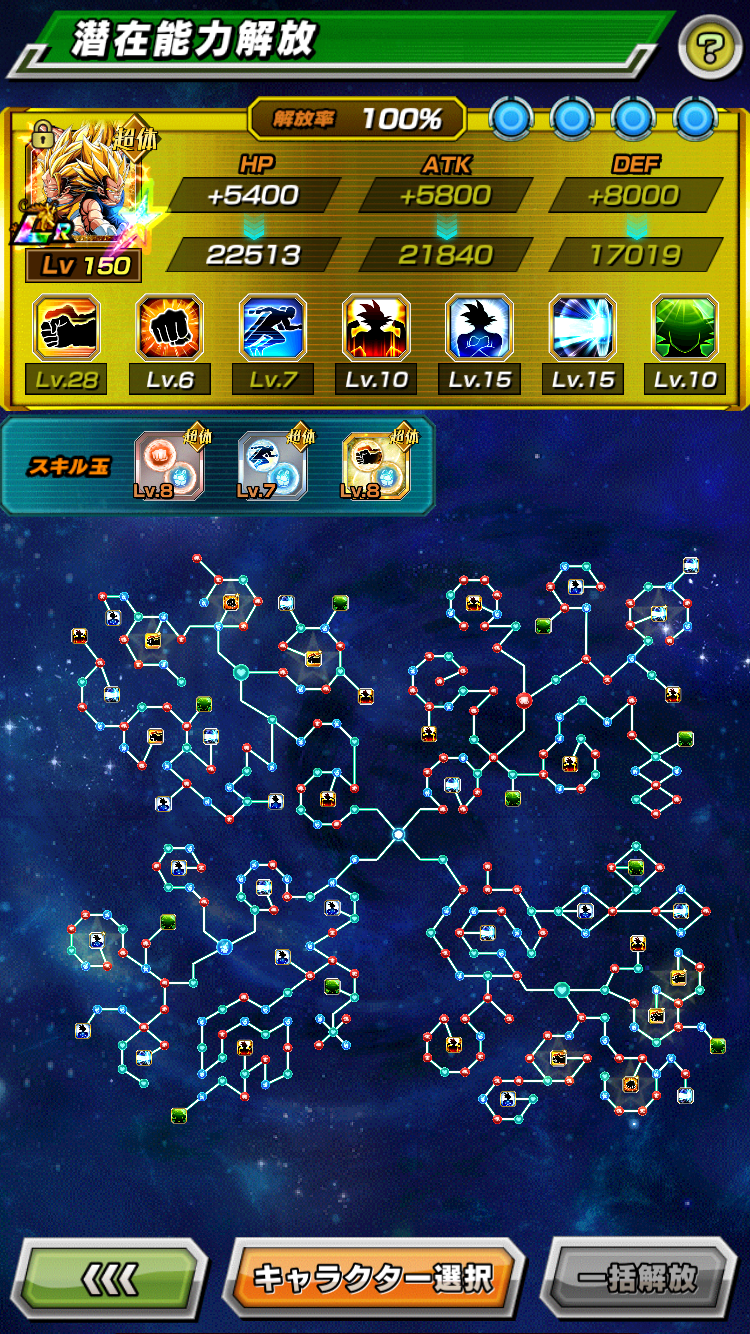
Task: Go back with the green arrows button
Action: (x=110, y=1277)
